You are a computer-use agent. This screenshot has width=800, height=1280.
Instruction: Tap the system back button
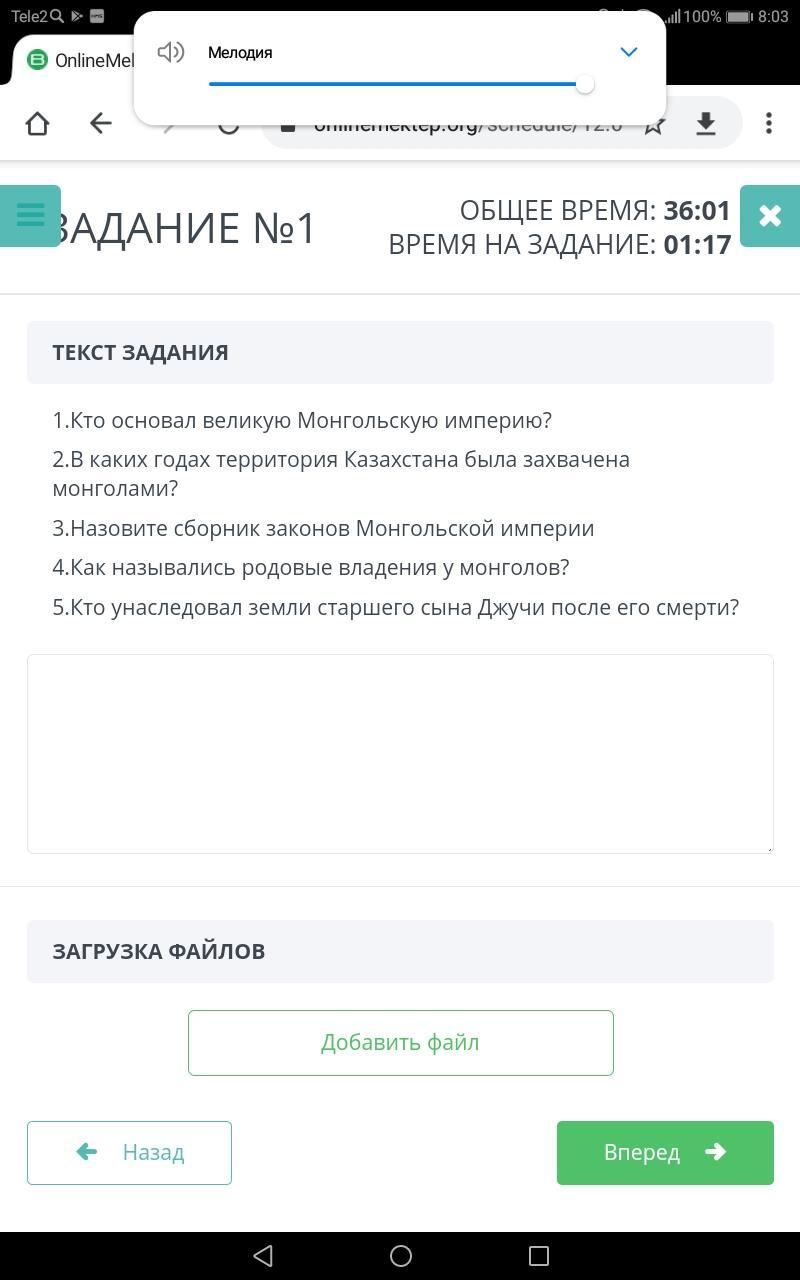tap(263, 1256)
